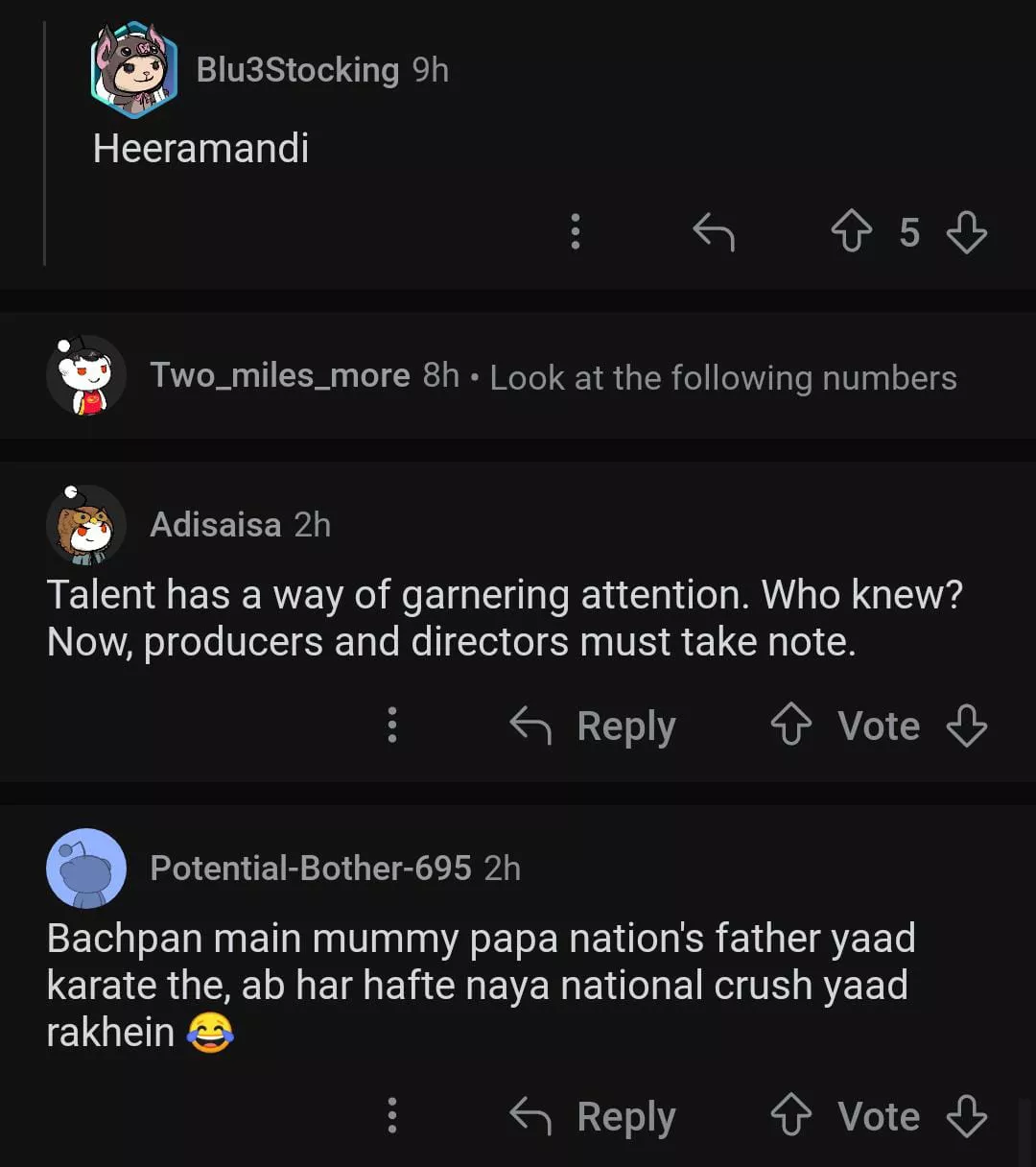Viewport: 1036px width, 1167px height.
Task: Reply to Potential-Bother-695's comment
Action: [594, 1116]
